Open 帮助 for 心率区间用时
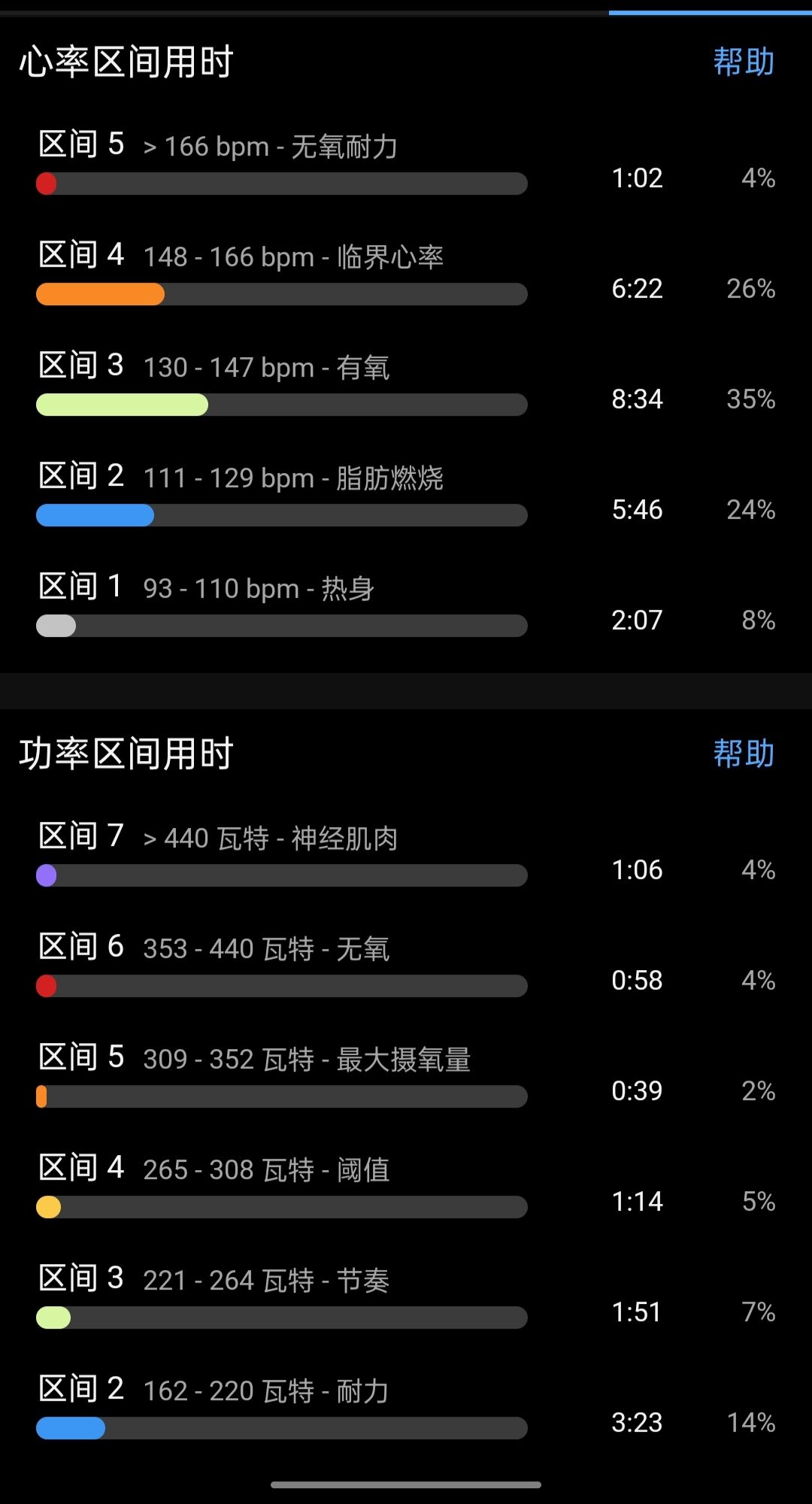The height and width of the screenshot is (1504, 812). pyautogui.click(x=744, y=62)
